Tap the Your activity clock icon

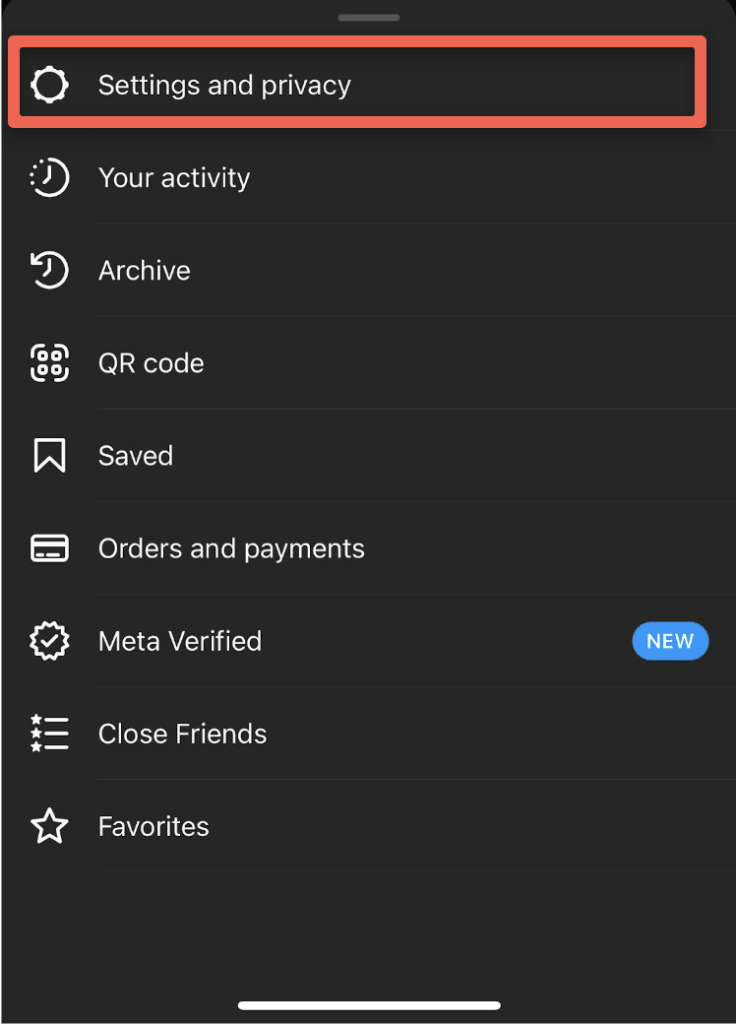click(49, 177)
